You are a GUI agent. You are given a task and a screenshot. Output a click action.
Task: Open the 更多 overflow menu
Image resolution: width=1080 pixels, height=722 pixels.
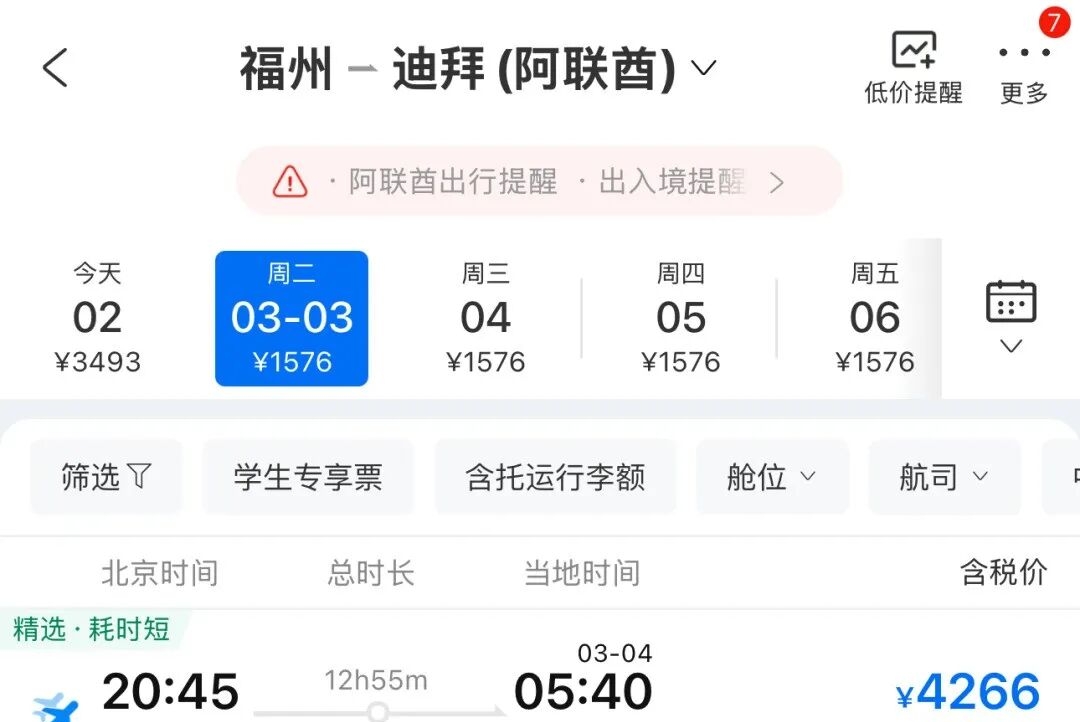(x=1024, y=70)
